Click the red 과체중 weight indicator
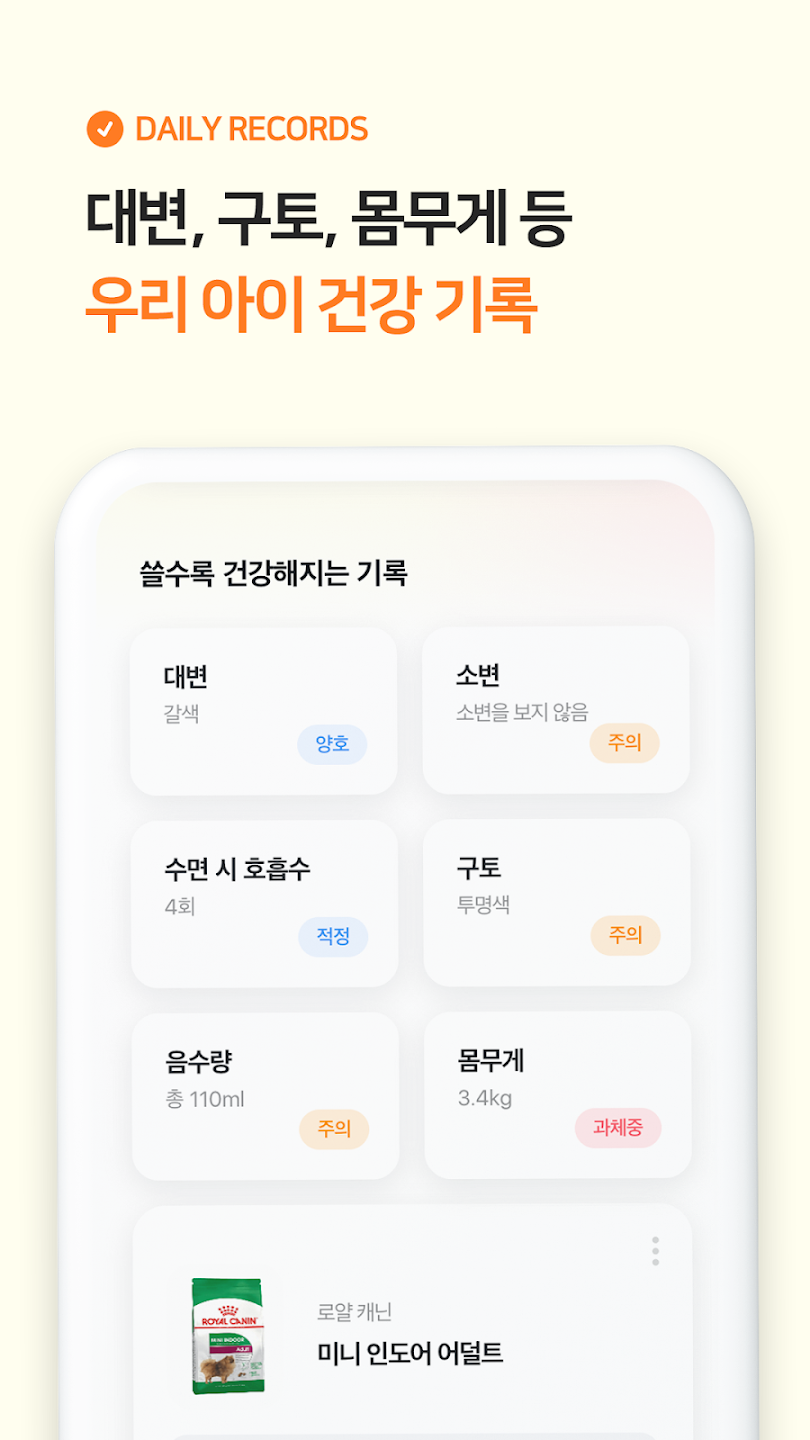Viewport: 810px width, 1440px height. (x=619, y=1130)
